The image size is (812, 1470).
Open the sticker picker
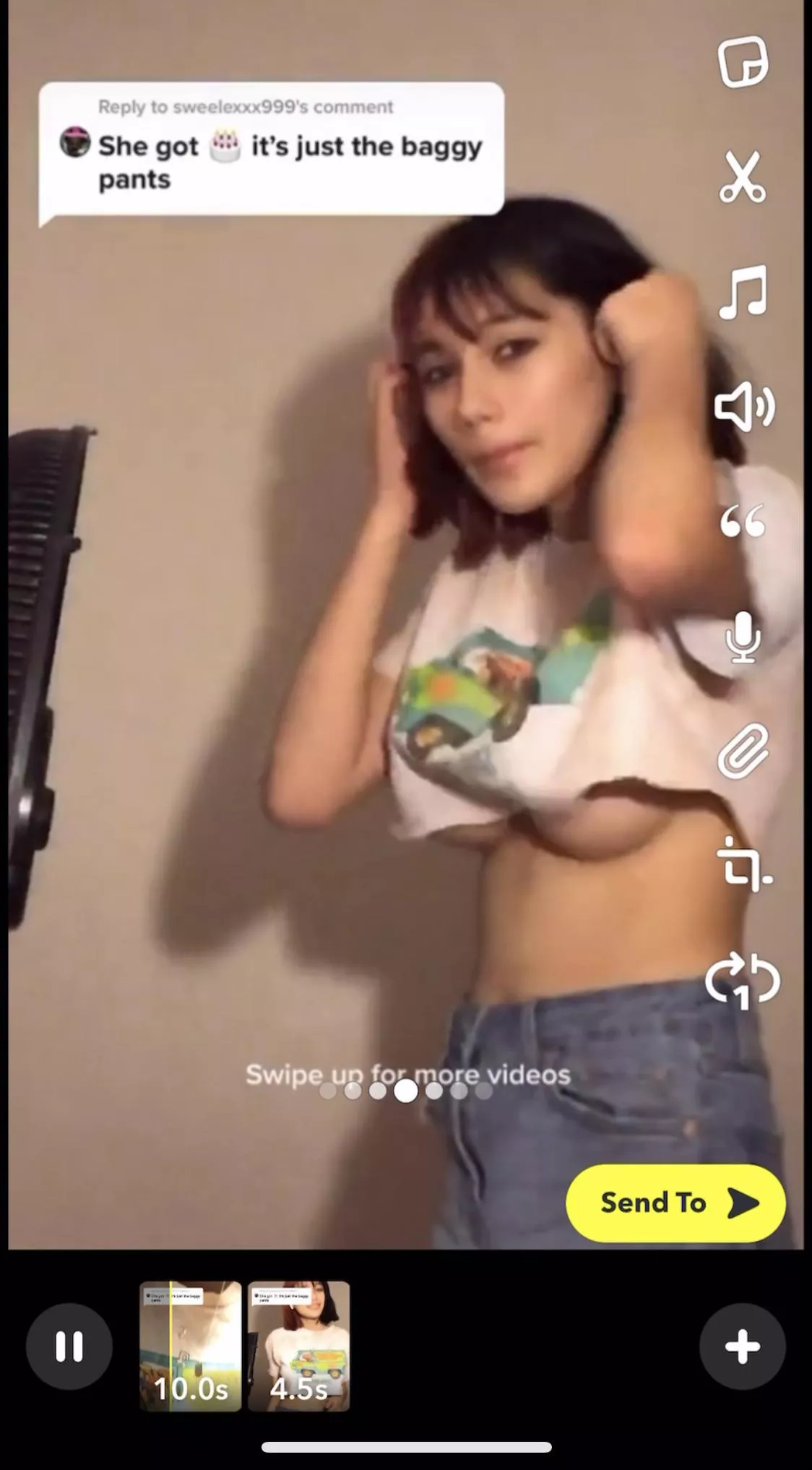pyautogui.click(x=743, y=62)
